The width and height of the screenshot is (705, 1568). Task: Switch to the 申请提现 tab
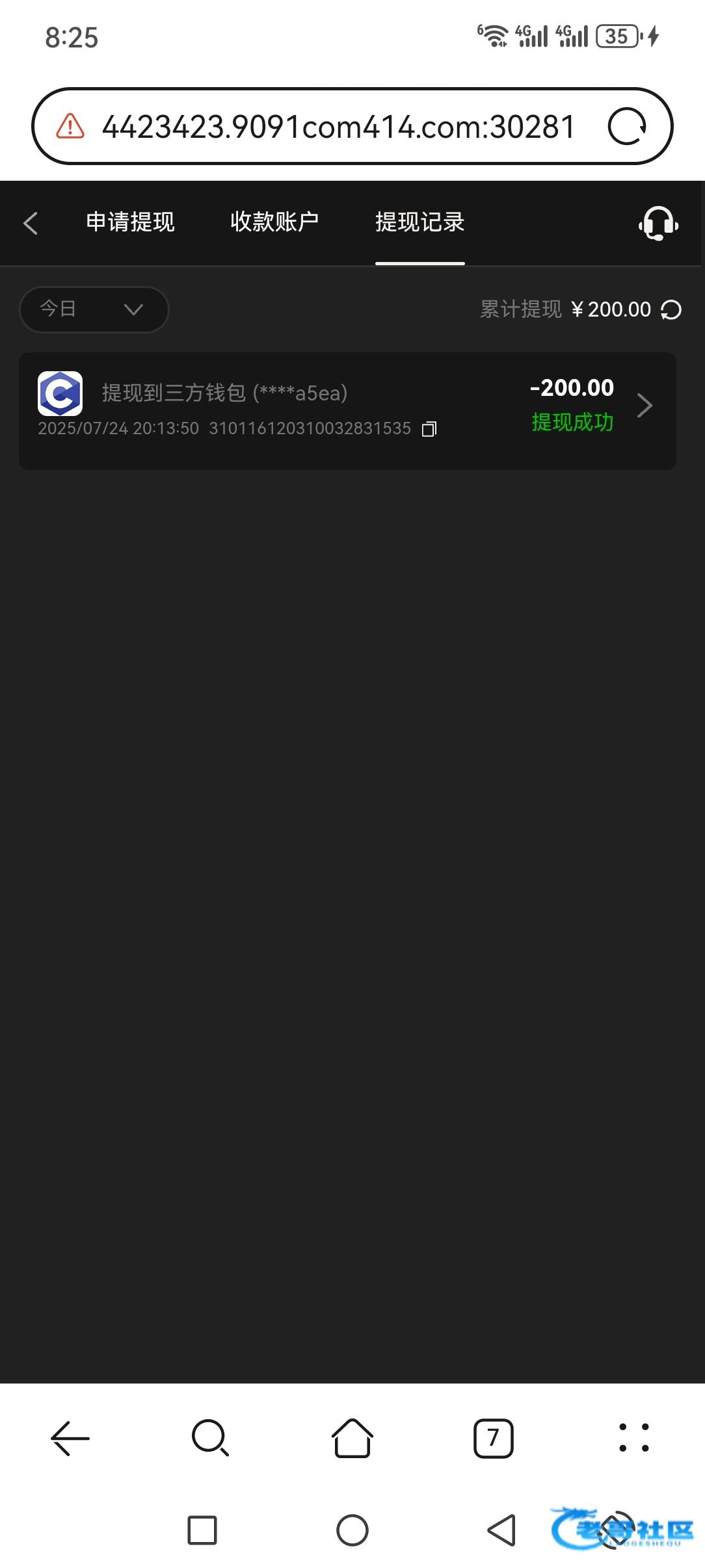tap(131, 222)
